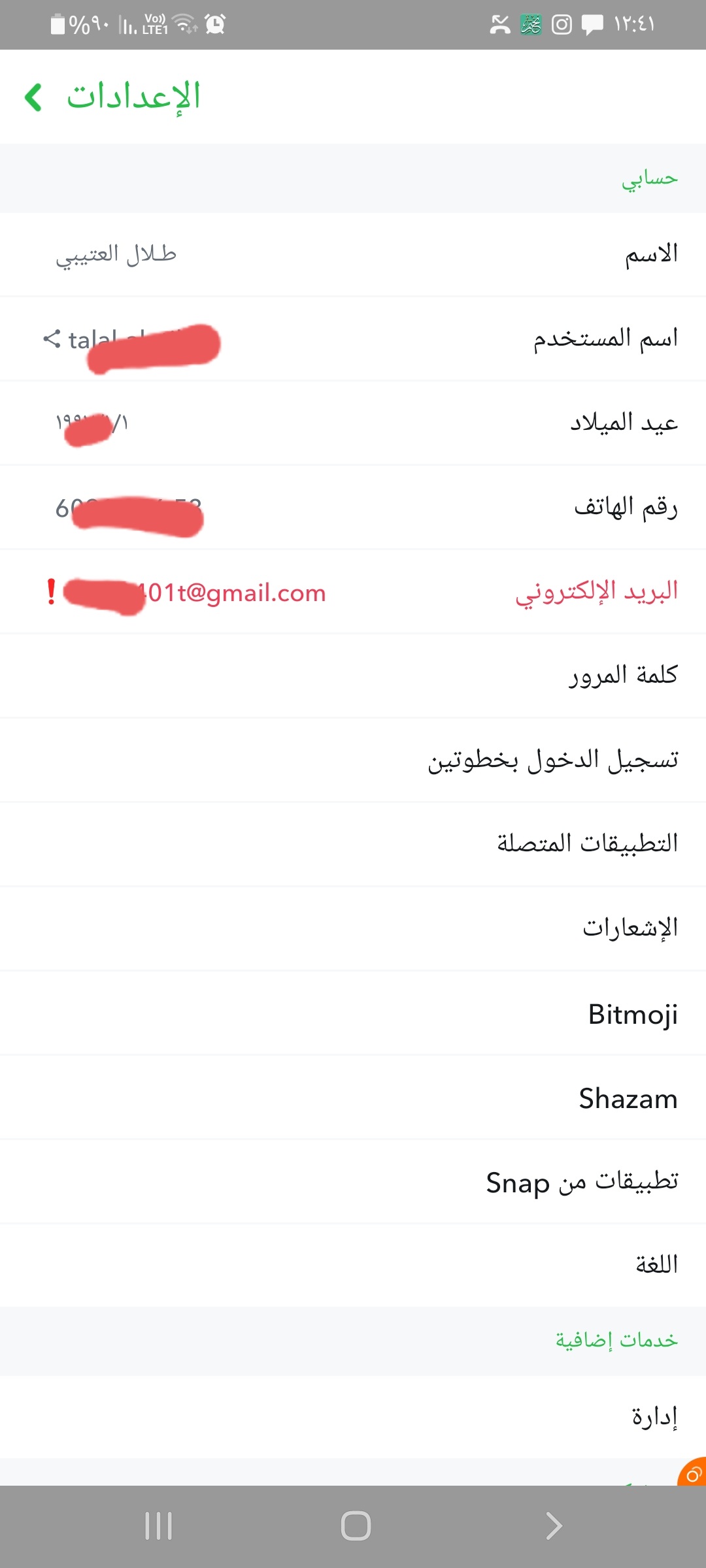Tap the share icon next to the username

click(x=52, y=338)
